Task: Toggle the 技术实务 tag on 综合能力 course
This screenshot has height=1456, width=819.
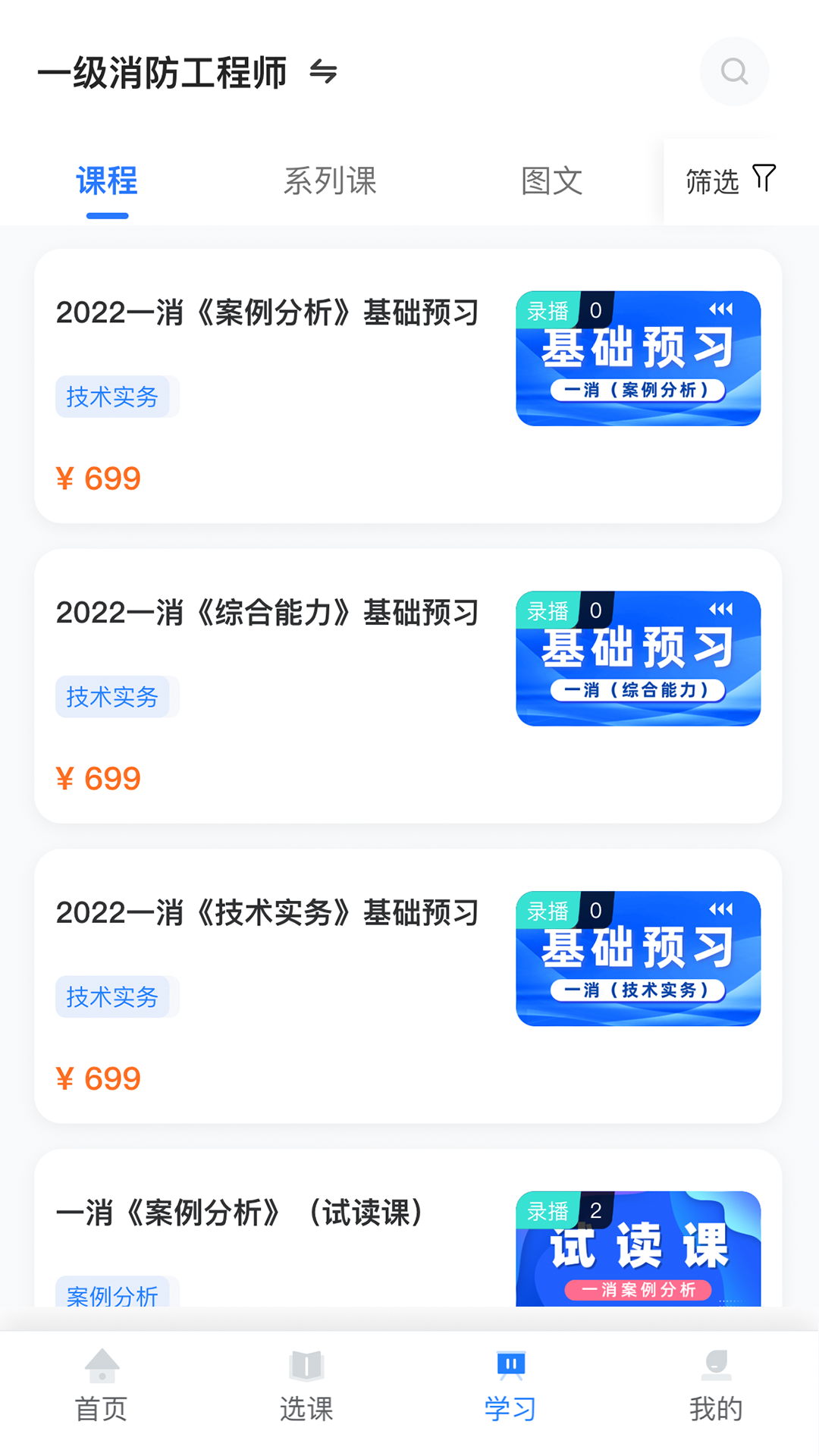Action: (116, 697)
